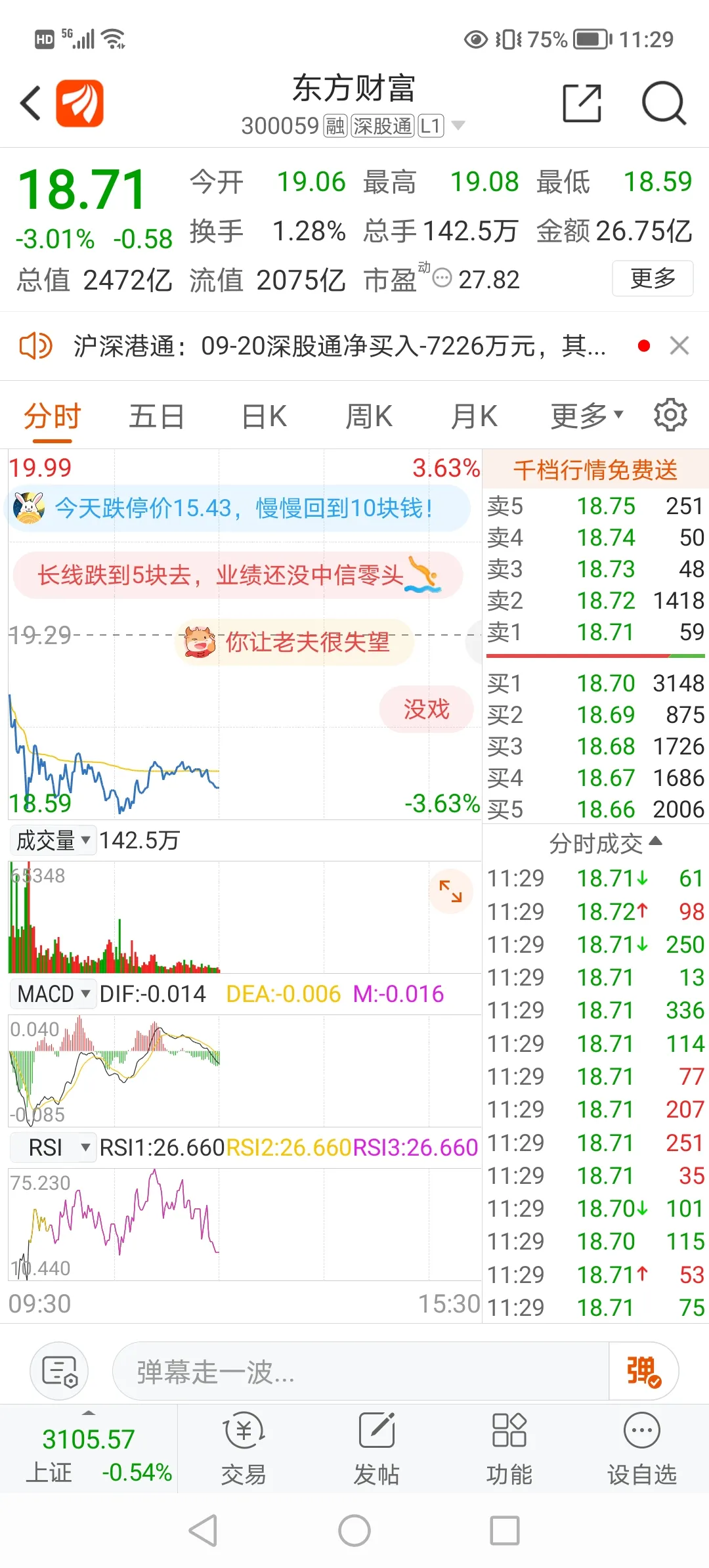Tap the 弹幕走一波 comment input
Screen dimensions: 709x1568
(360, 1372)
